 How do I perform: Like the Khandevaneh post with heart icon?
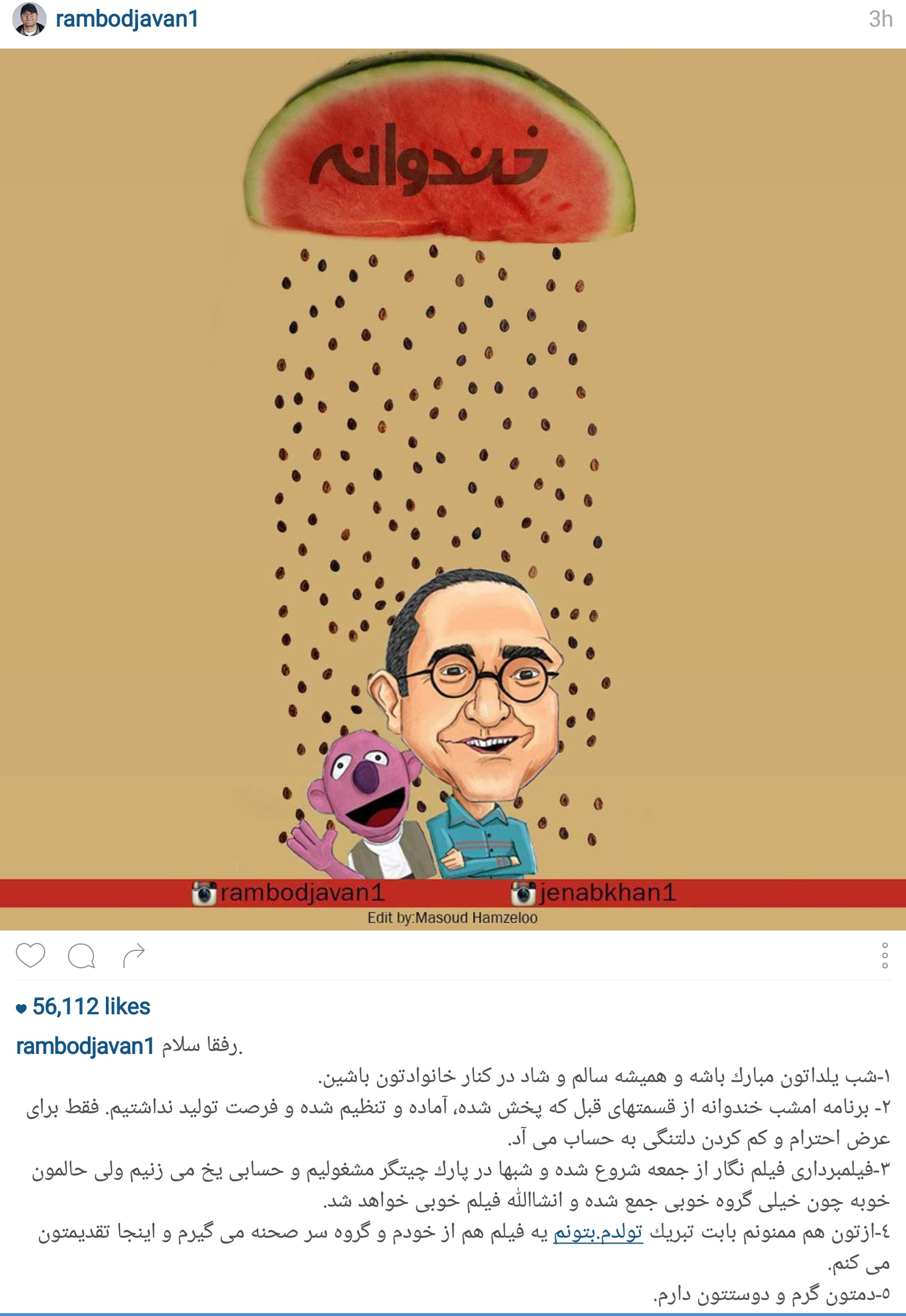click(31, 955)
